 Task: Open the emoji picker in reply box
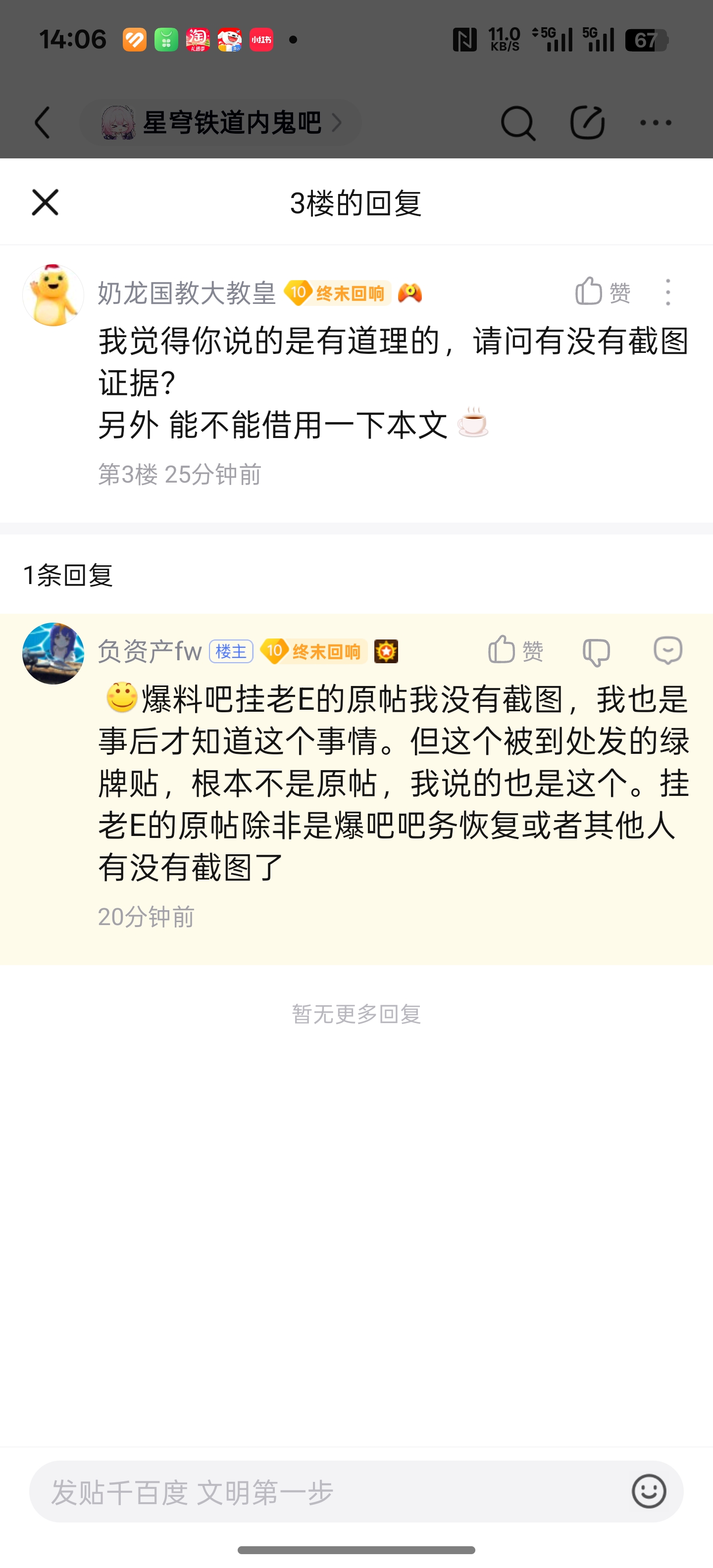point(649,1492)
